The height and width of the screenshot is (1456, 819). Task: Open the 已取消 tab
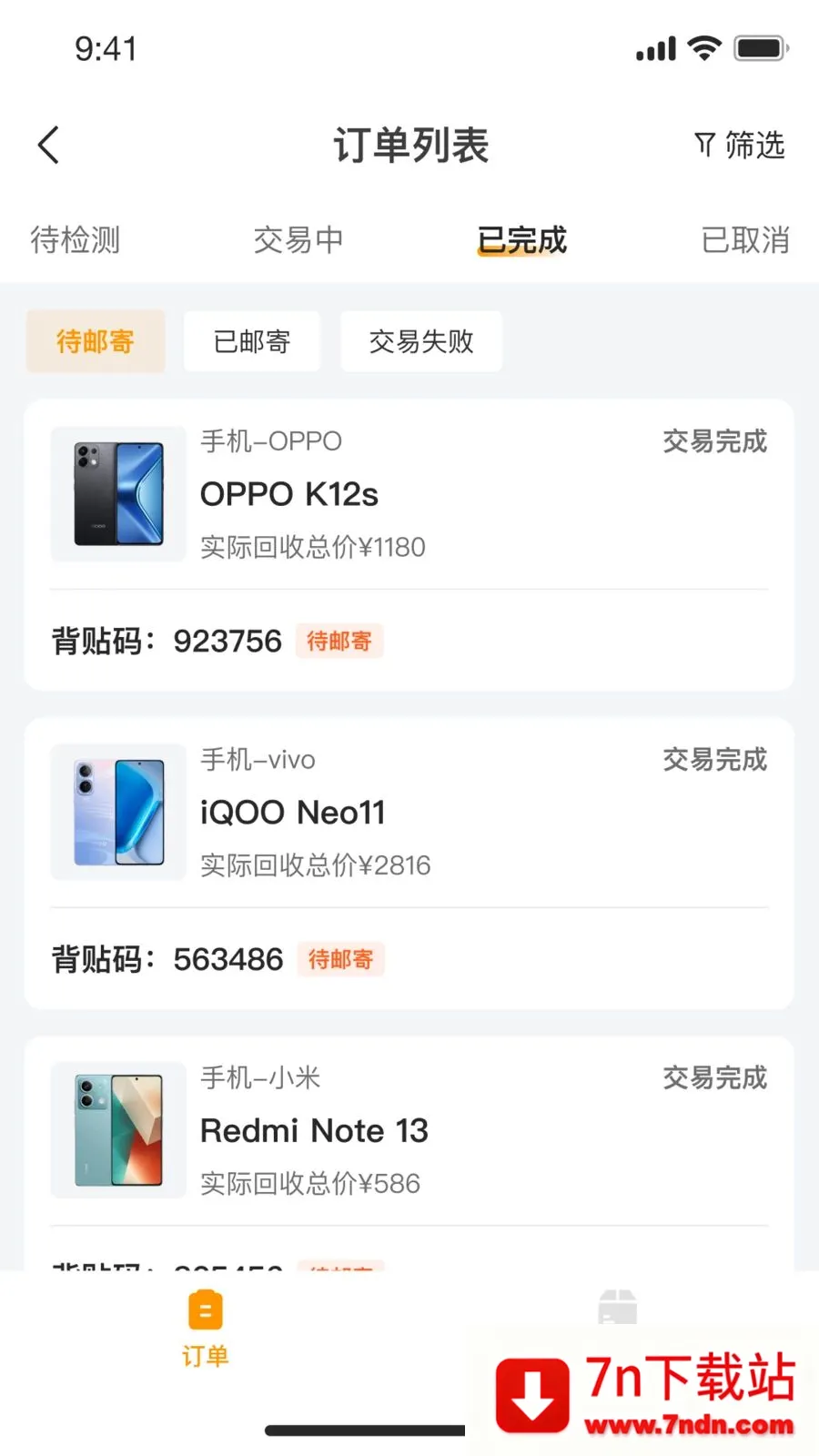coord(745,240)
